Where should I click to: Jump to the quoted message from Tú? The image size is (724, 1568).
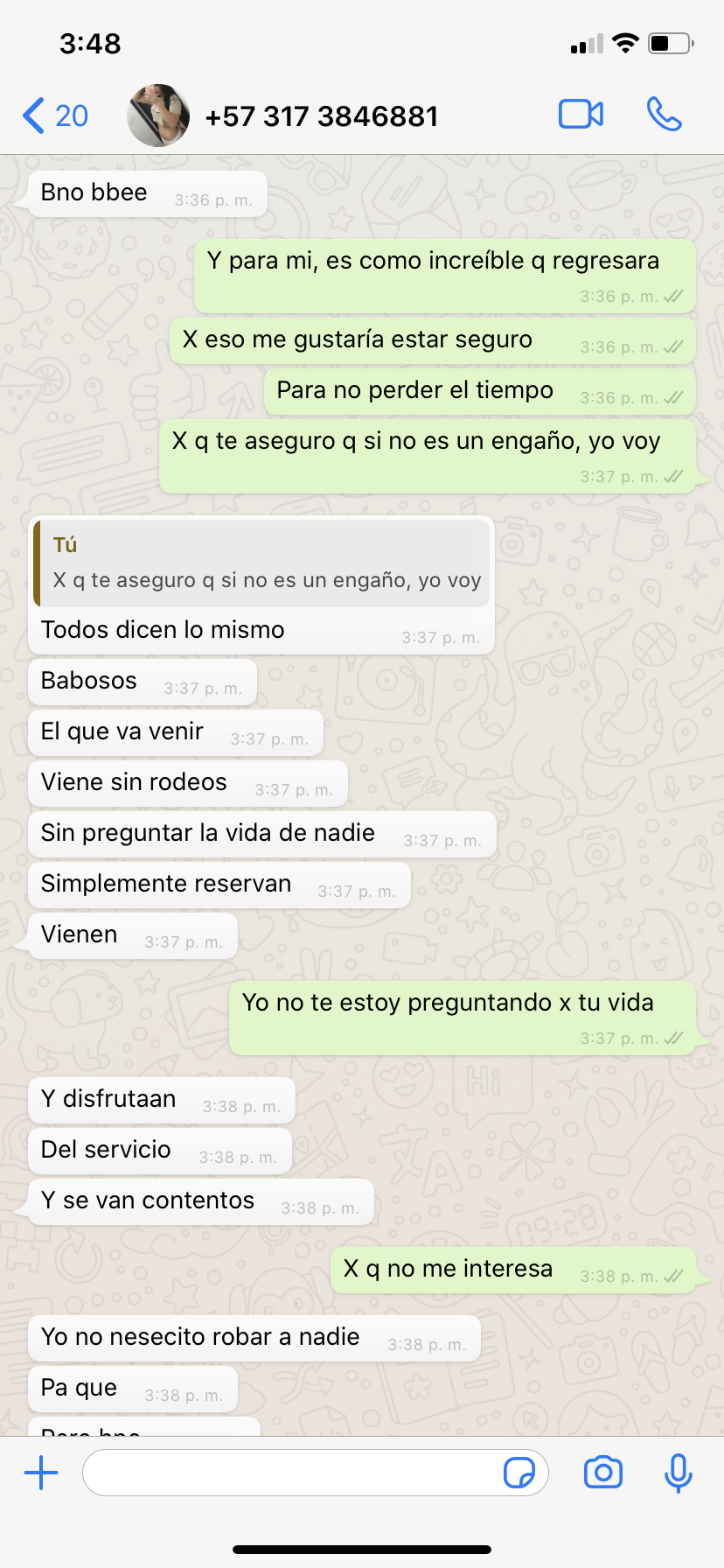click(x=261, y=563)
